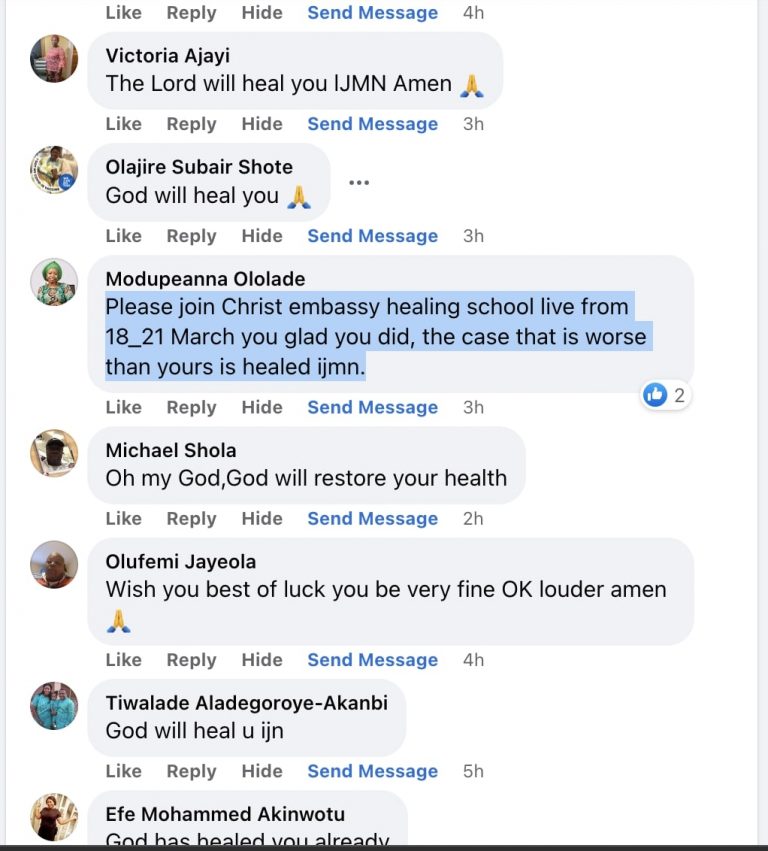Hide Olajire Subair Shote's comment

coord(262,236)
